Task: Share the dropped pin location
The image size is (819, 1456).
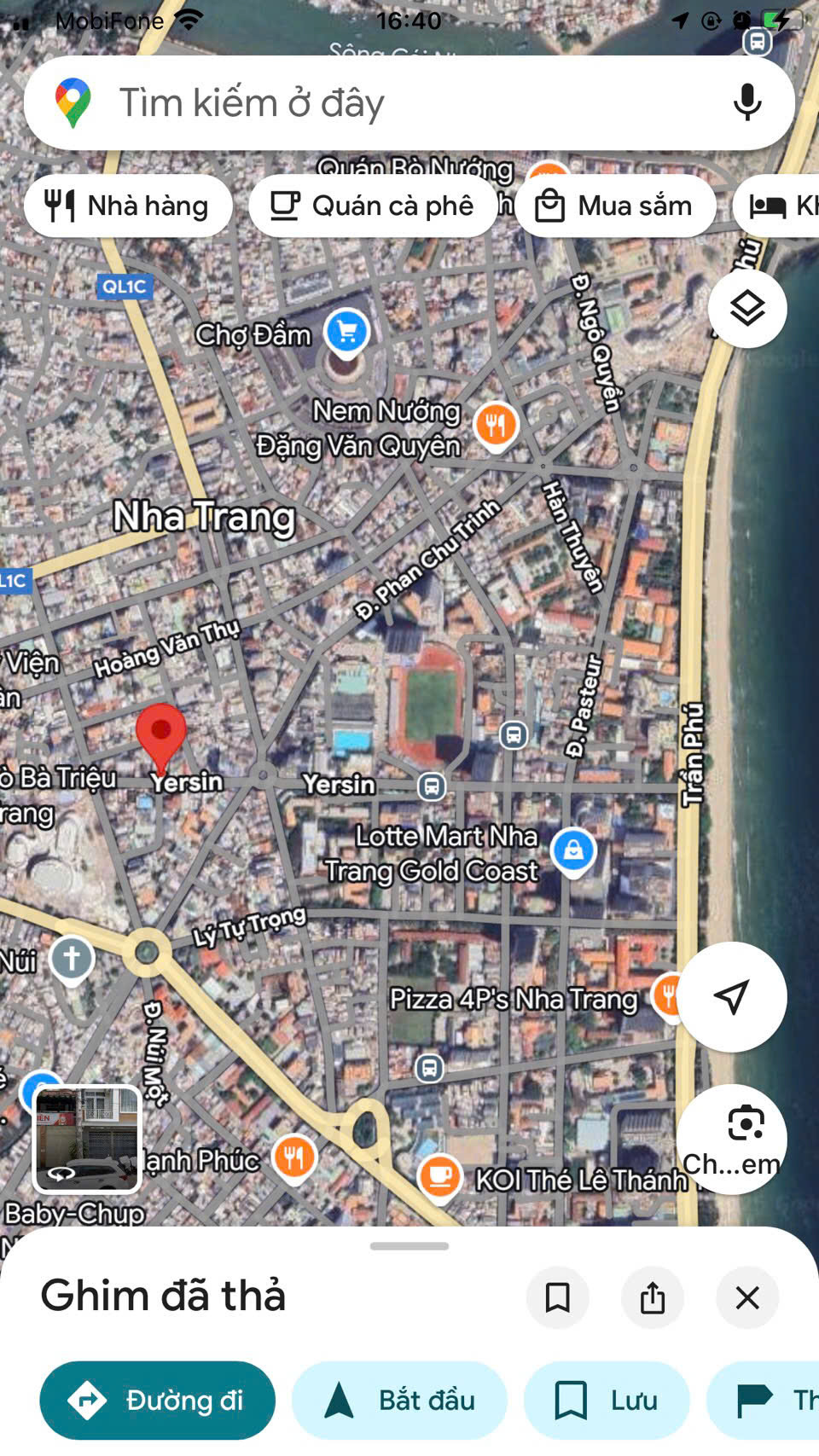Action: click(x=653, y=1297)
